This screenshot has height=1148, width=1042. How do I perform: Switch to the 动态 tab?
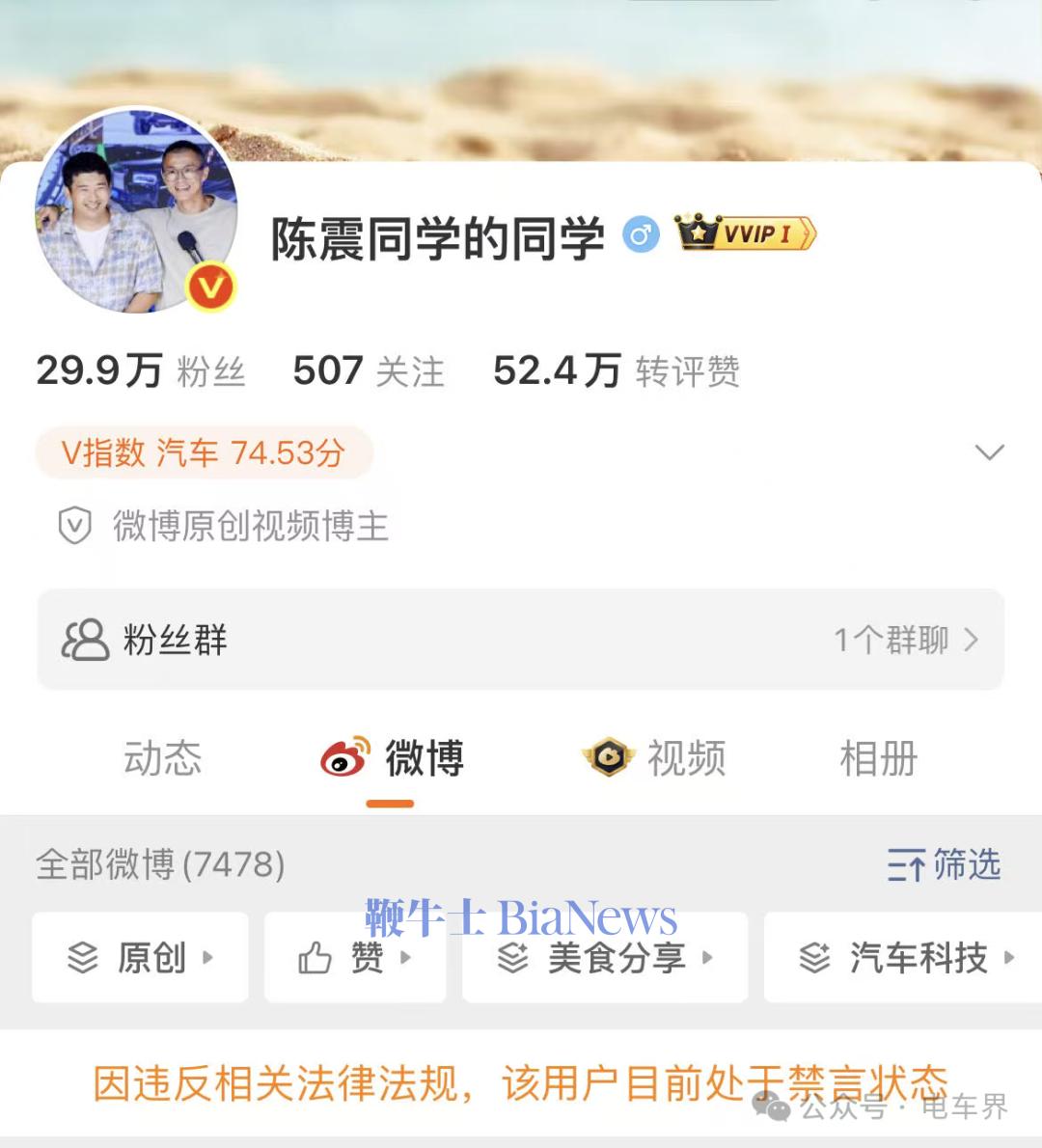click(x=163, y=758)
